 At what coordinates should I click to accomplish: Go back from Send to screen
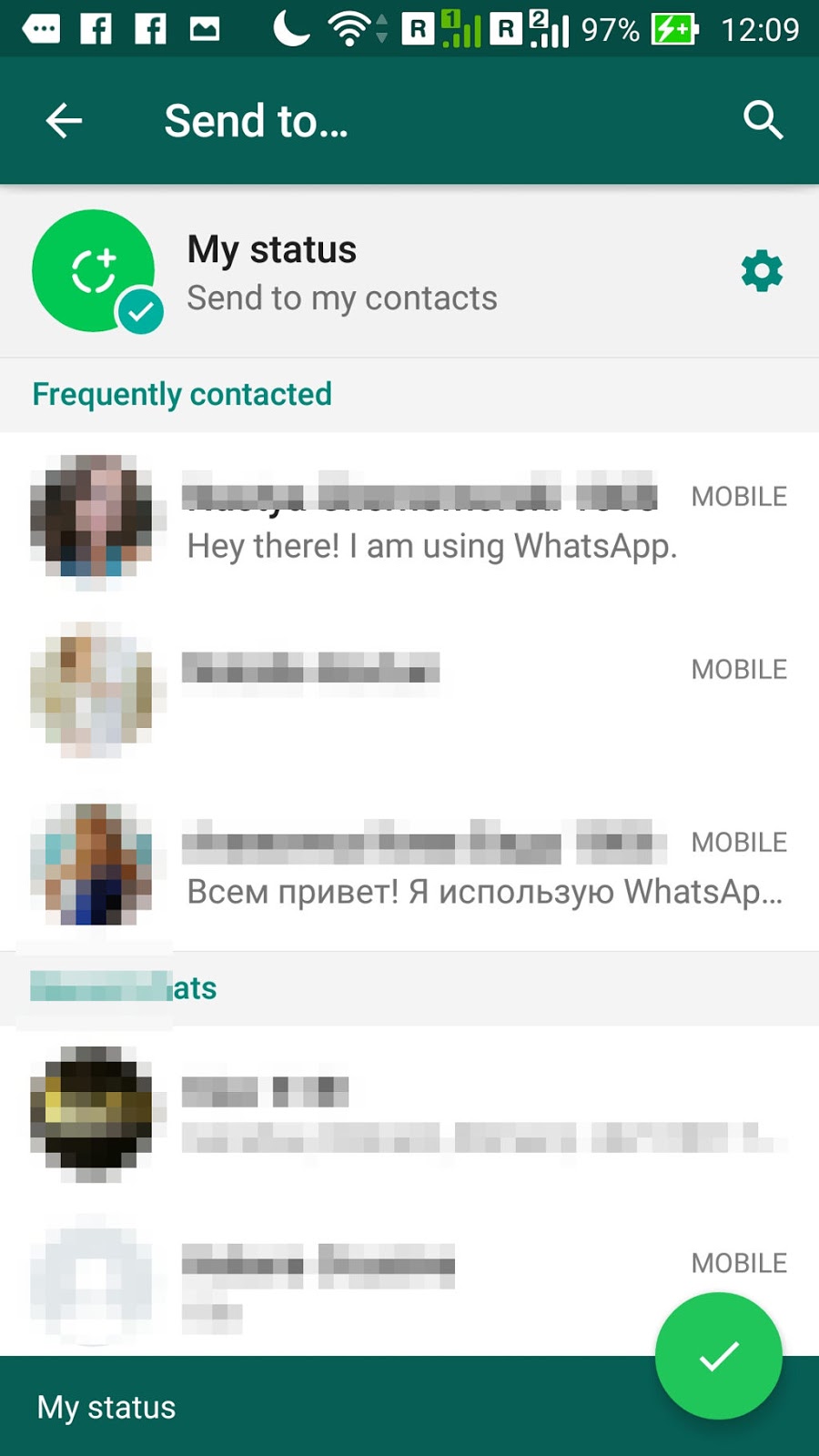click(x=64, y=120)
